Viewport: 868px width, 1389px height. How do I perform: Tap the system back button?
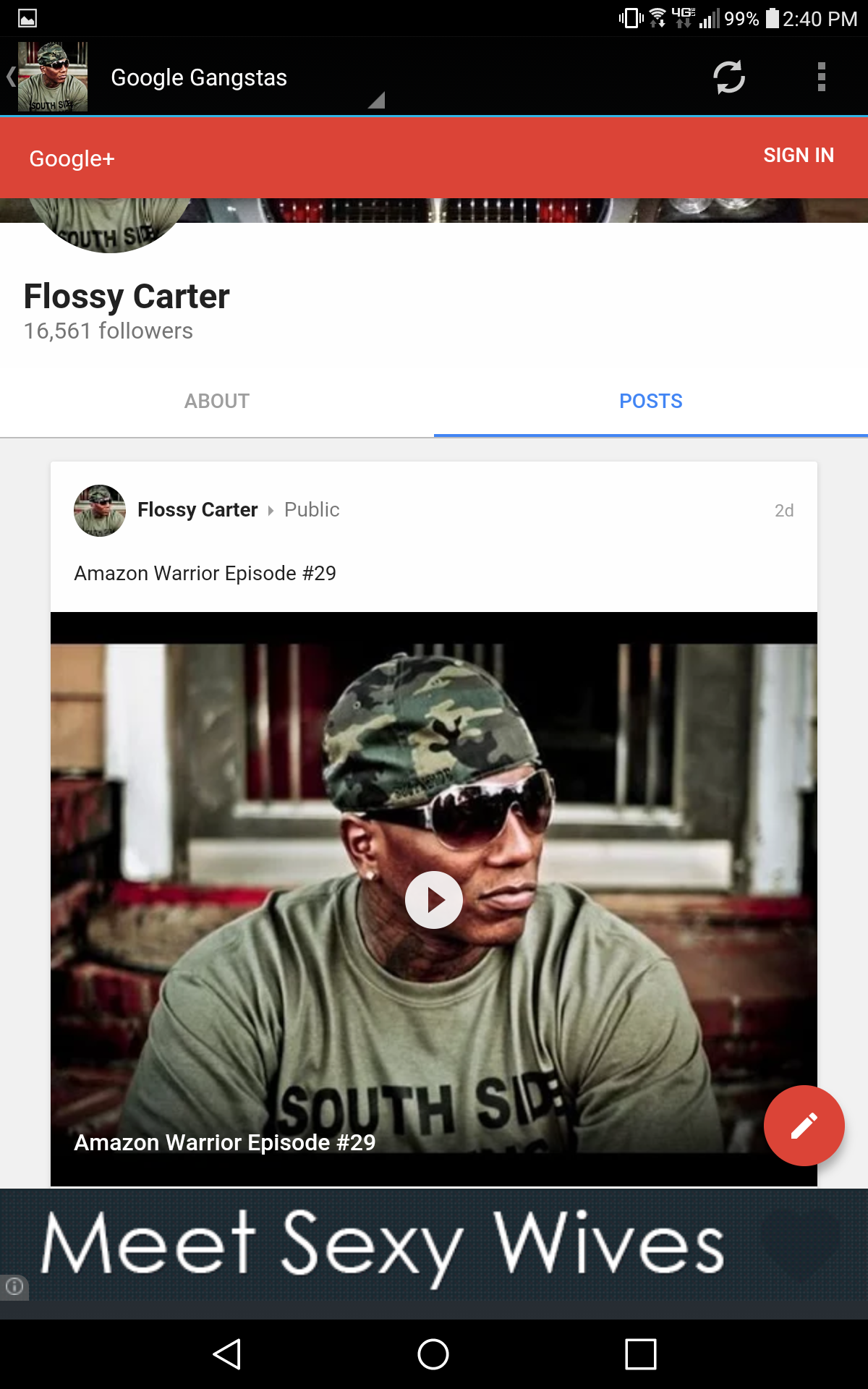tap(227, 1354)
